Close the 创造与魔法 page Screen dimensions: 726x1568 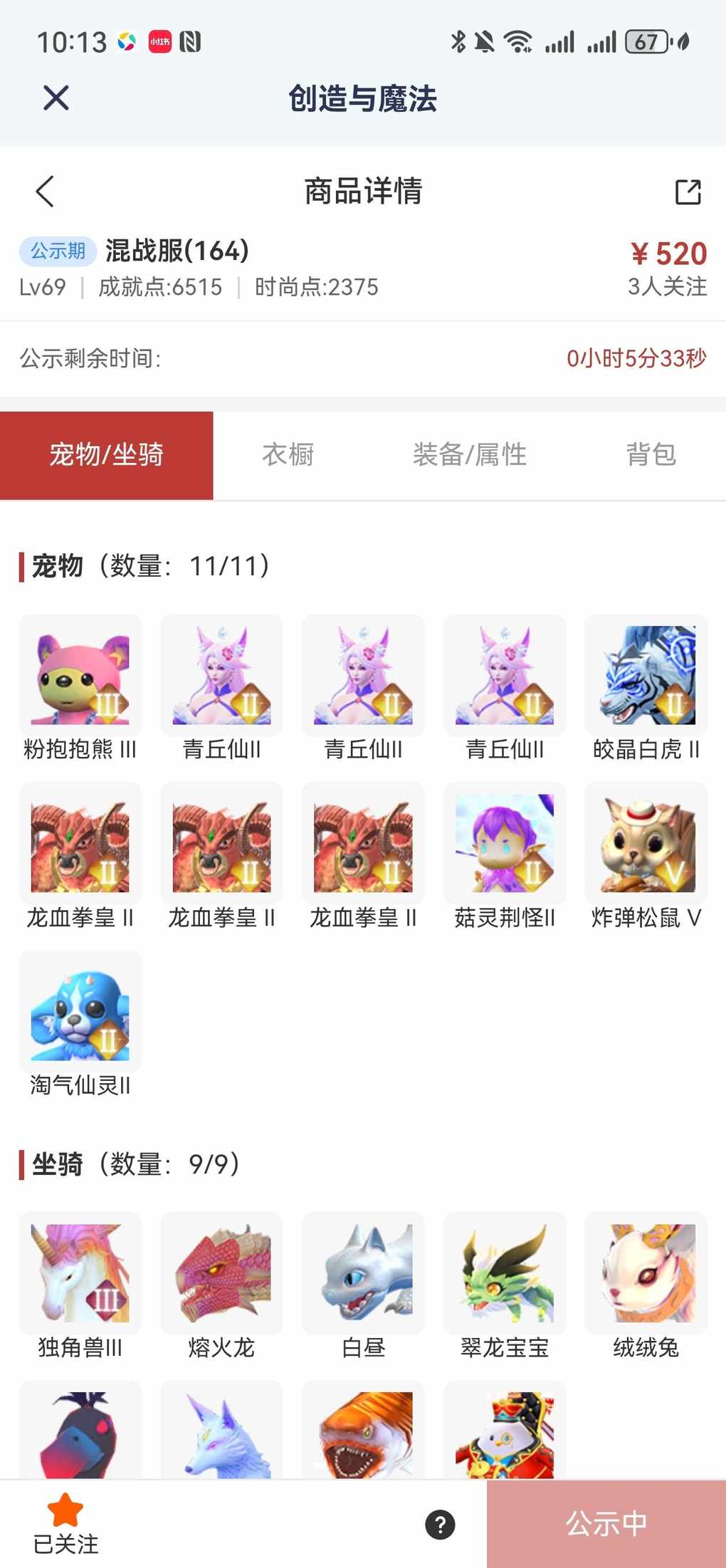tap(56, 98)
